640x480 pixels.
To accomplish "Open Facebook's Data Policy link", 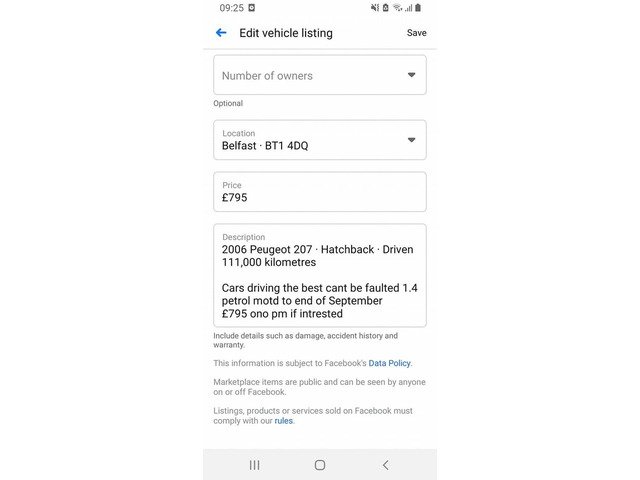I will [x=389, y=363].
